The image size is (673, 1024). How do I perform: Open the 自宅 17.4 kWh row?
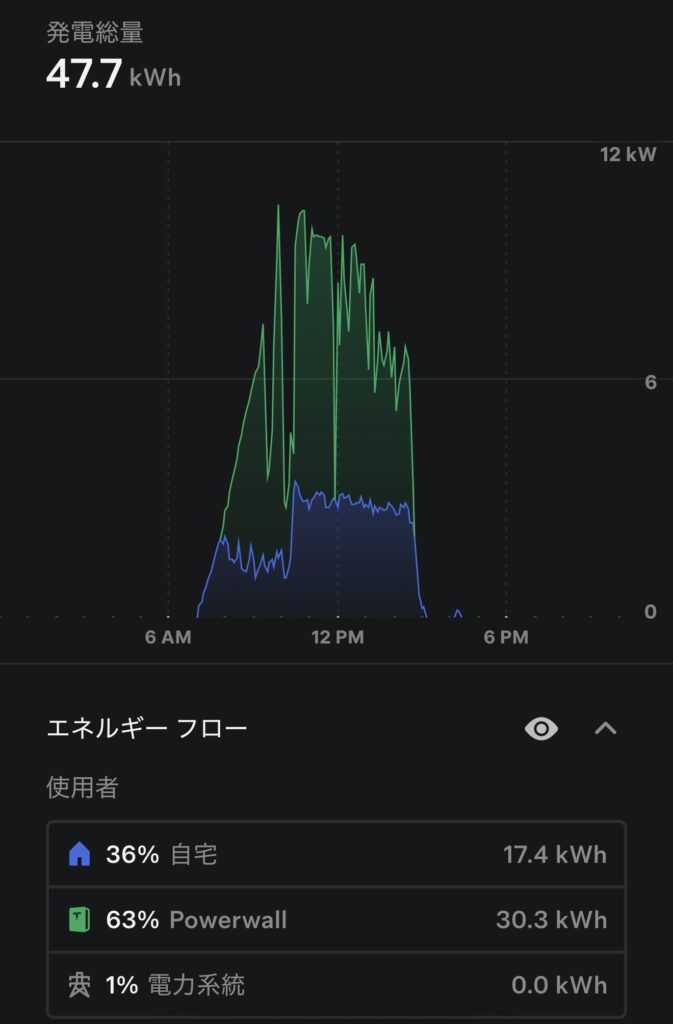click(336, 854)
